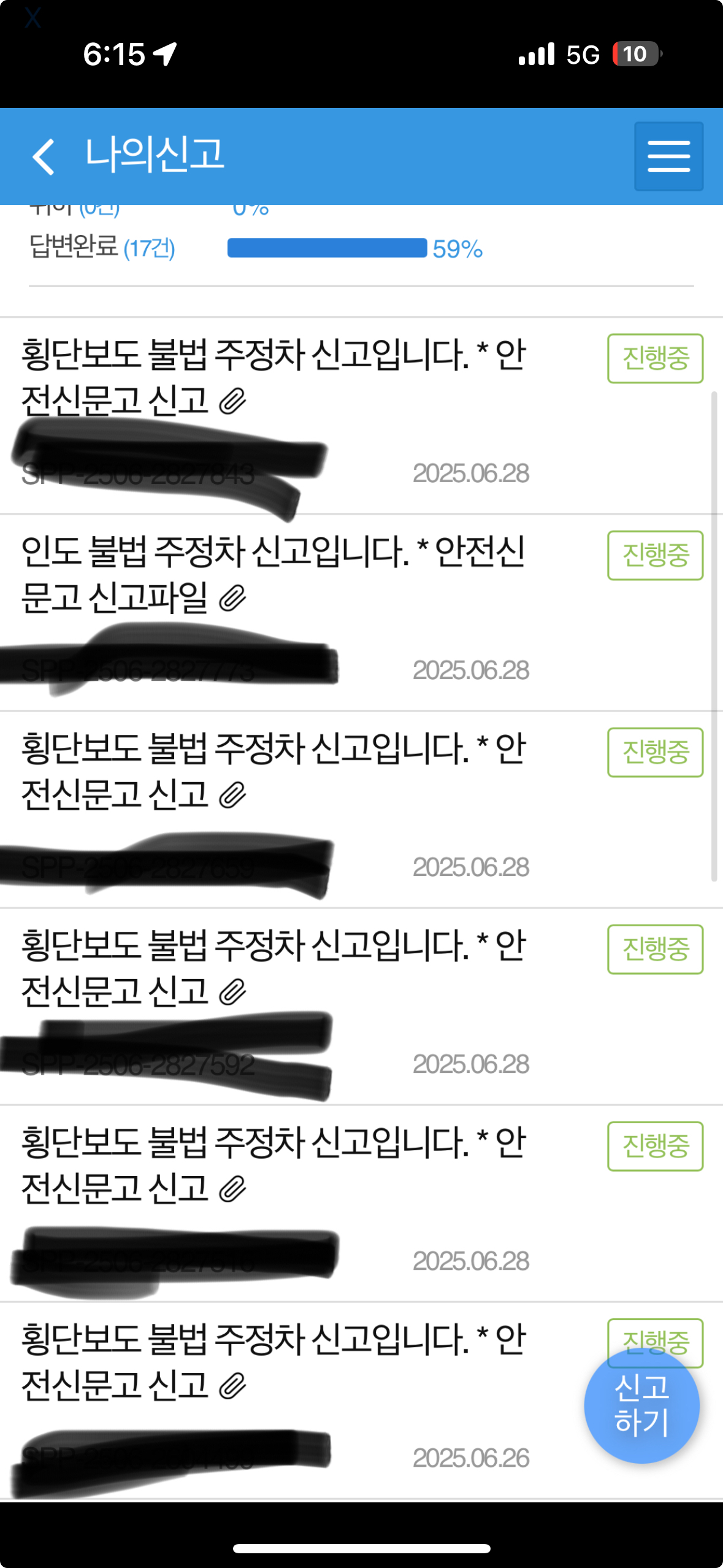Open the report numbered SPP-2506-2827592
The width and height of the screenshot is (723, 1568).
[x=361, y=1007]
